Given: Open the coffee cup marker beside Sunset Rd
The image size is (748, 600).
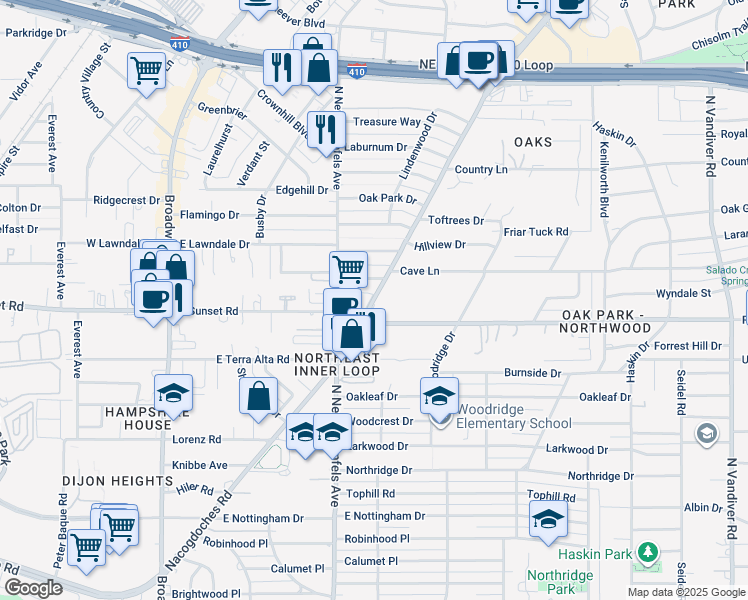Looking at the screenshot, I should [x=154, y=301].
